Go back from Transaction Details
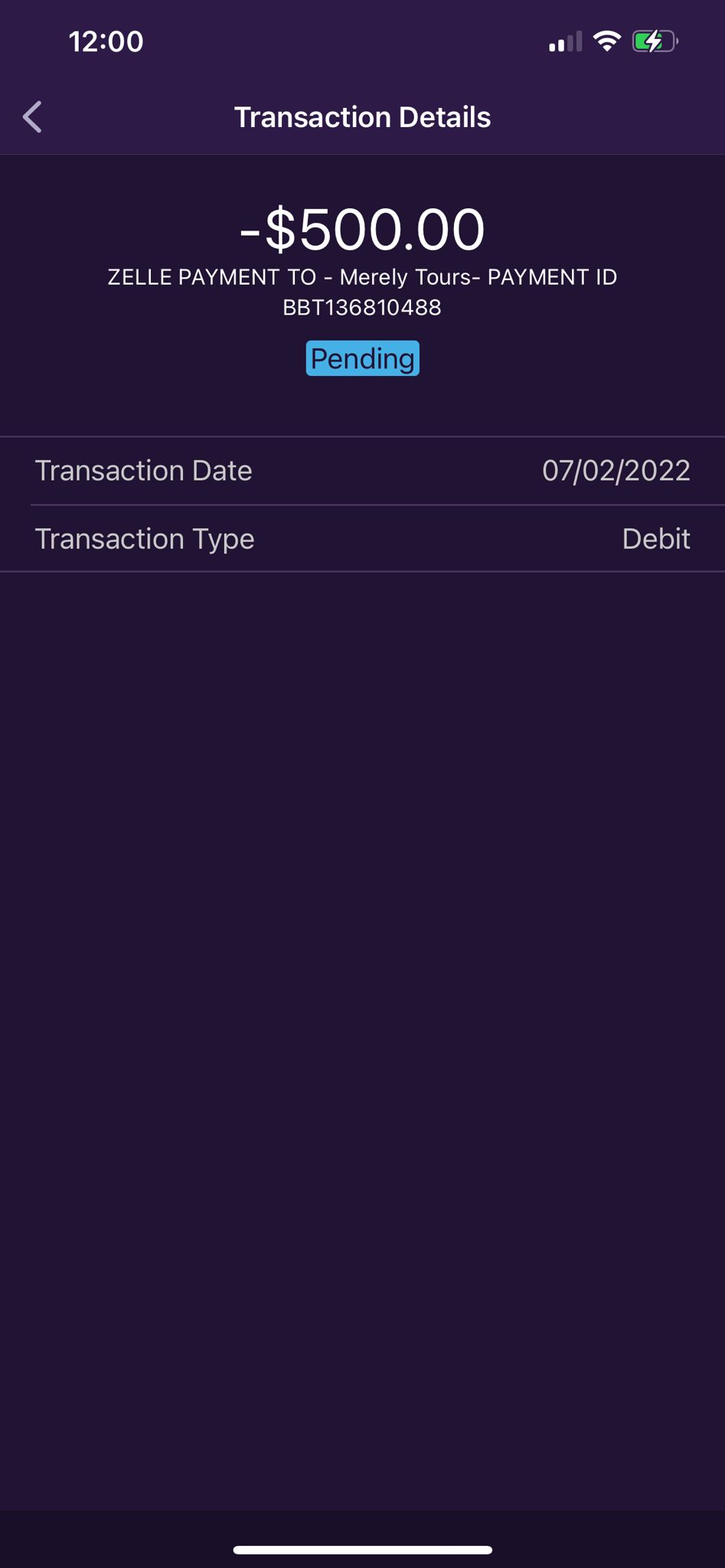725x1568 pixels. click(32, 117)
